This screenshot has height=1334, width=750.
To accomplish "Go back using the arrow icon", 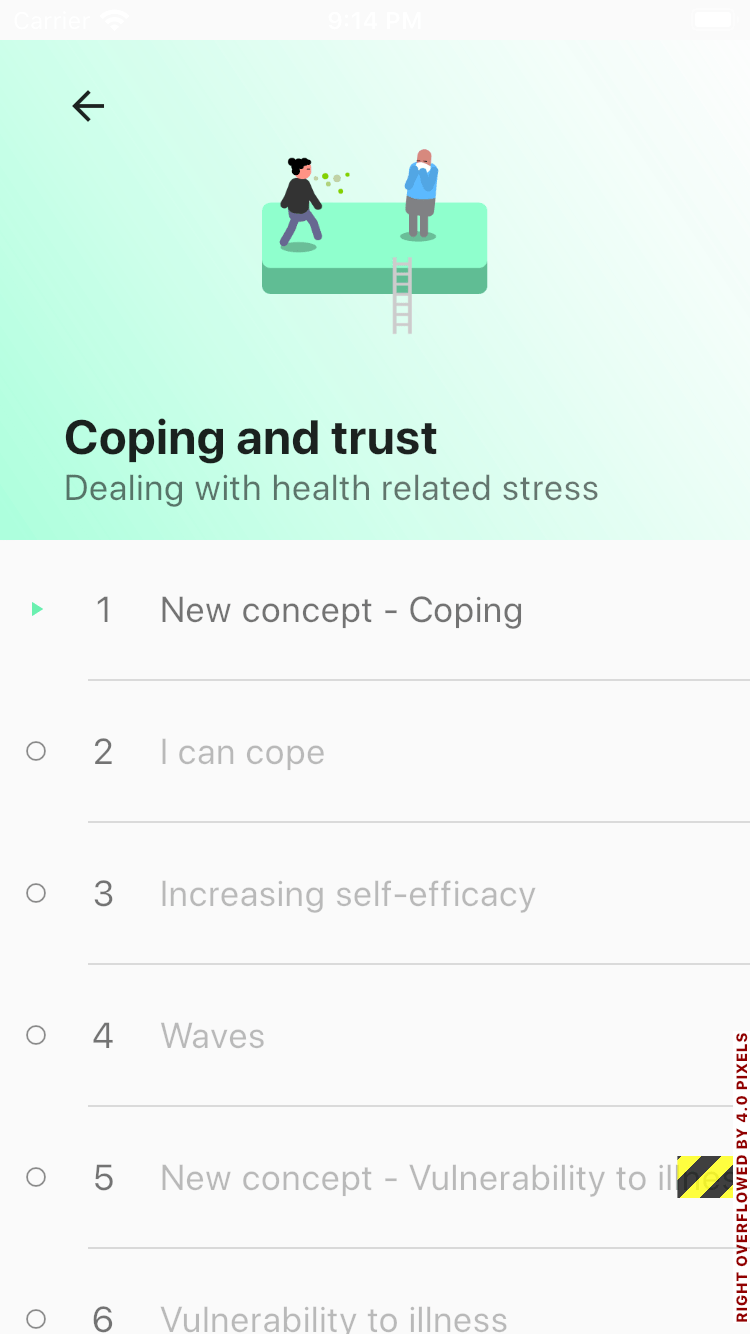I will (88, 106).
